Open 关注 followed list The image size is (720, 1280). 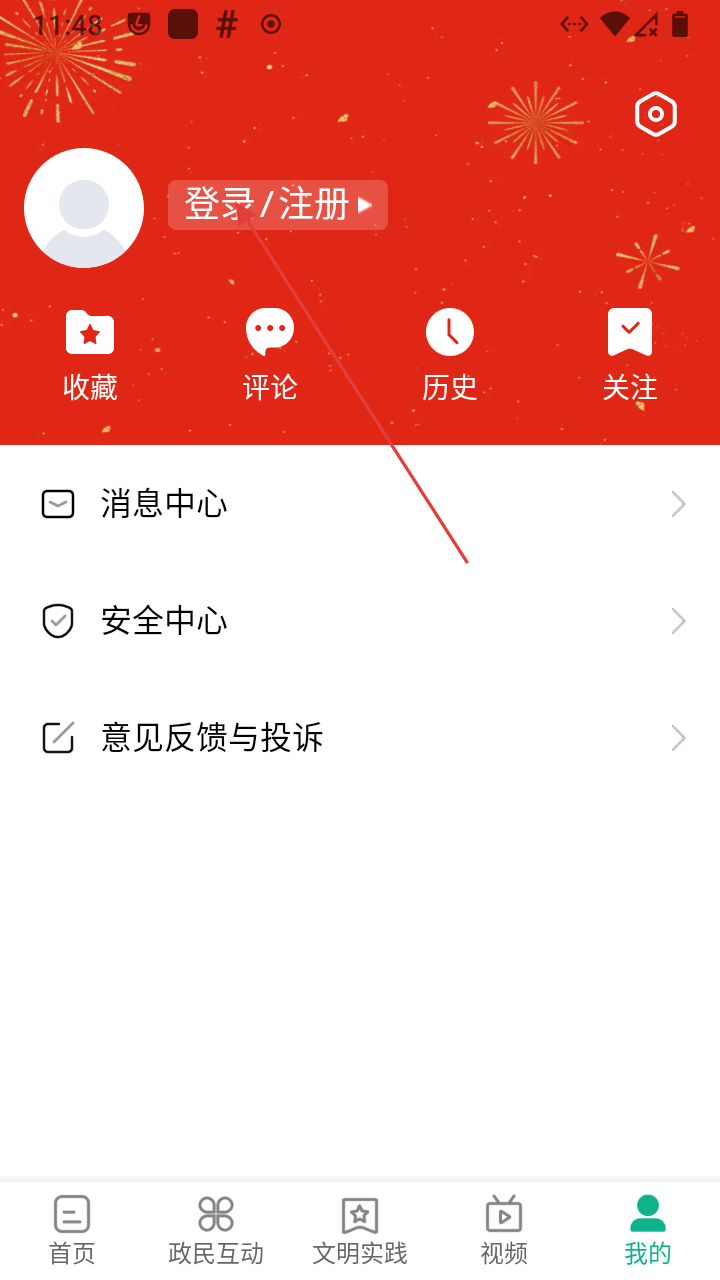(x=630, y=354)
